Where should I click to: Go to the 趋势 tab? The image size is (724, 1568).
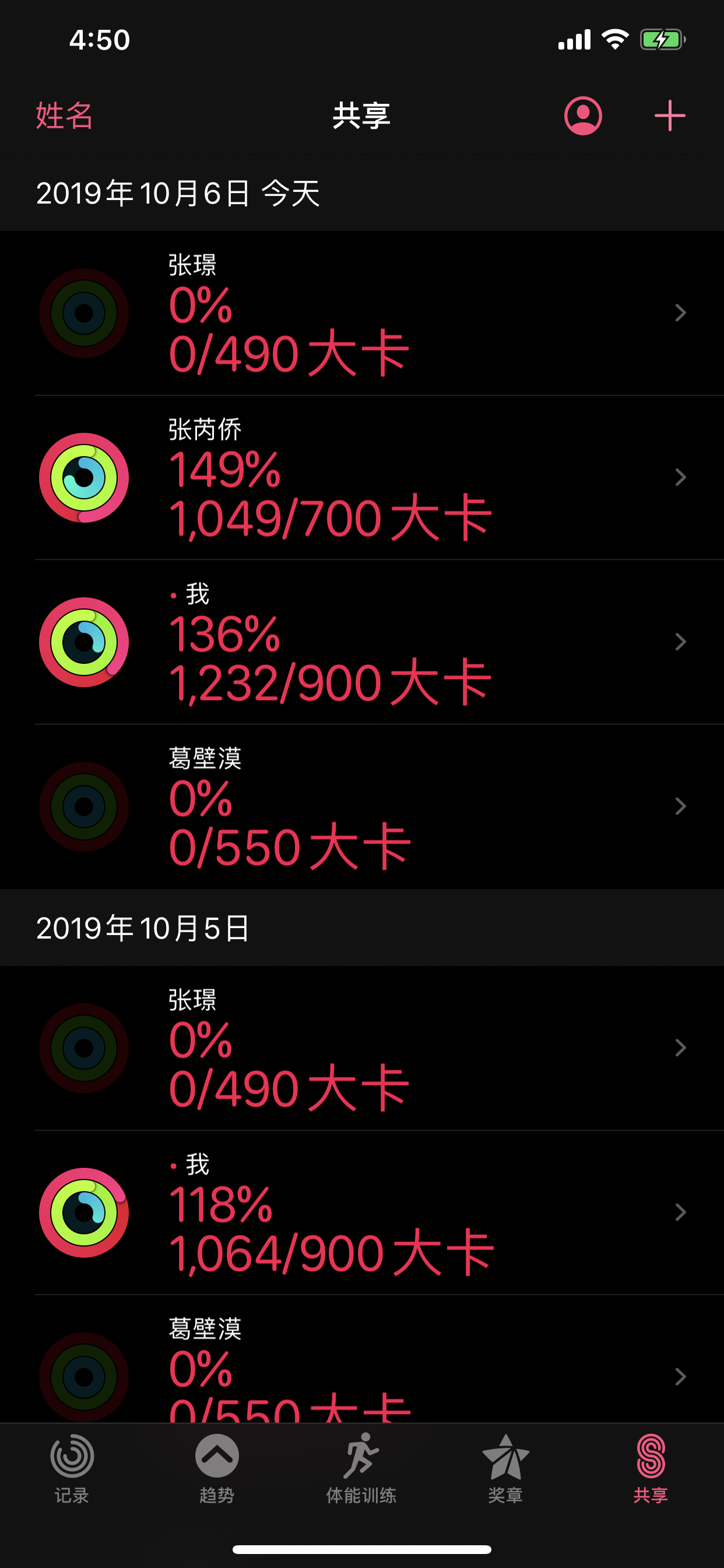click(x=217, y=1468)
